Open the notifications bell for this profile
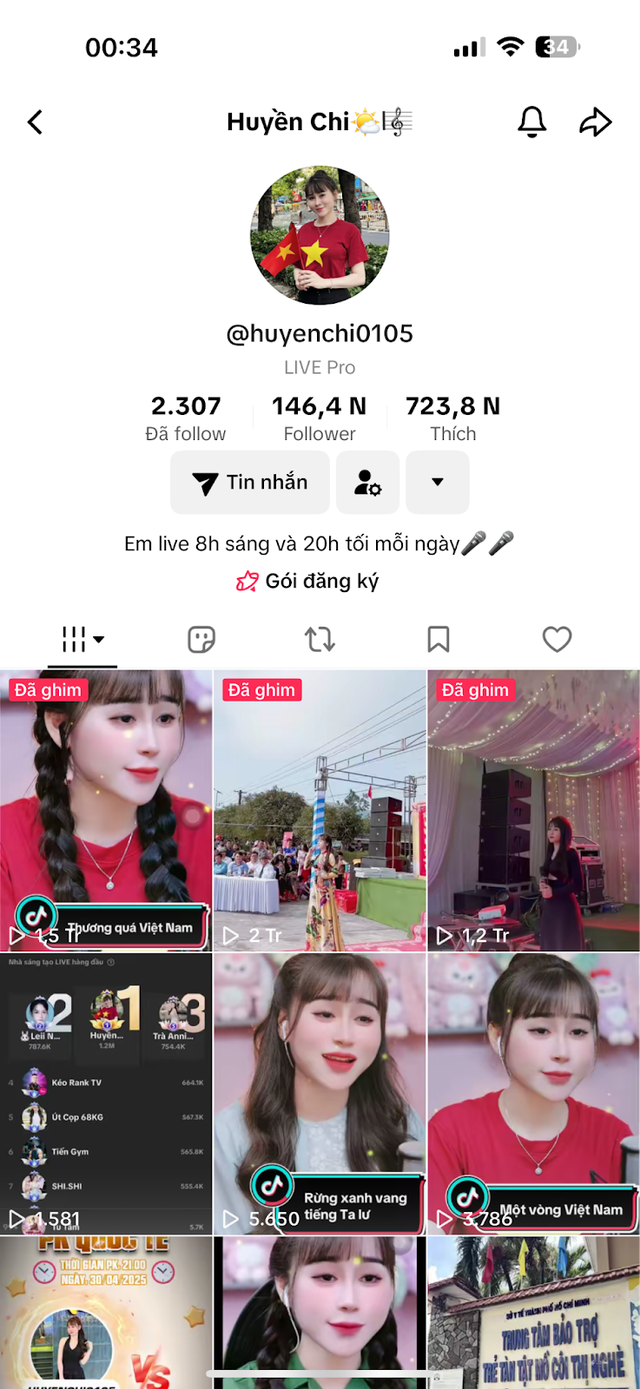The height and width of the screenshot is (1389, 640). pyautogui.click(x=532, y=122)
